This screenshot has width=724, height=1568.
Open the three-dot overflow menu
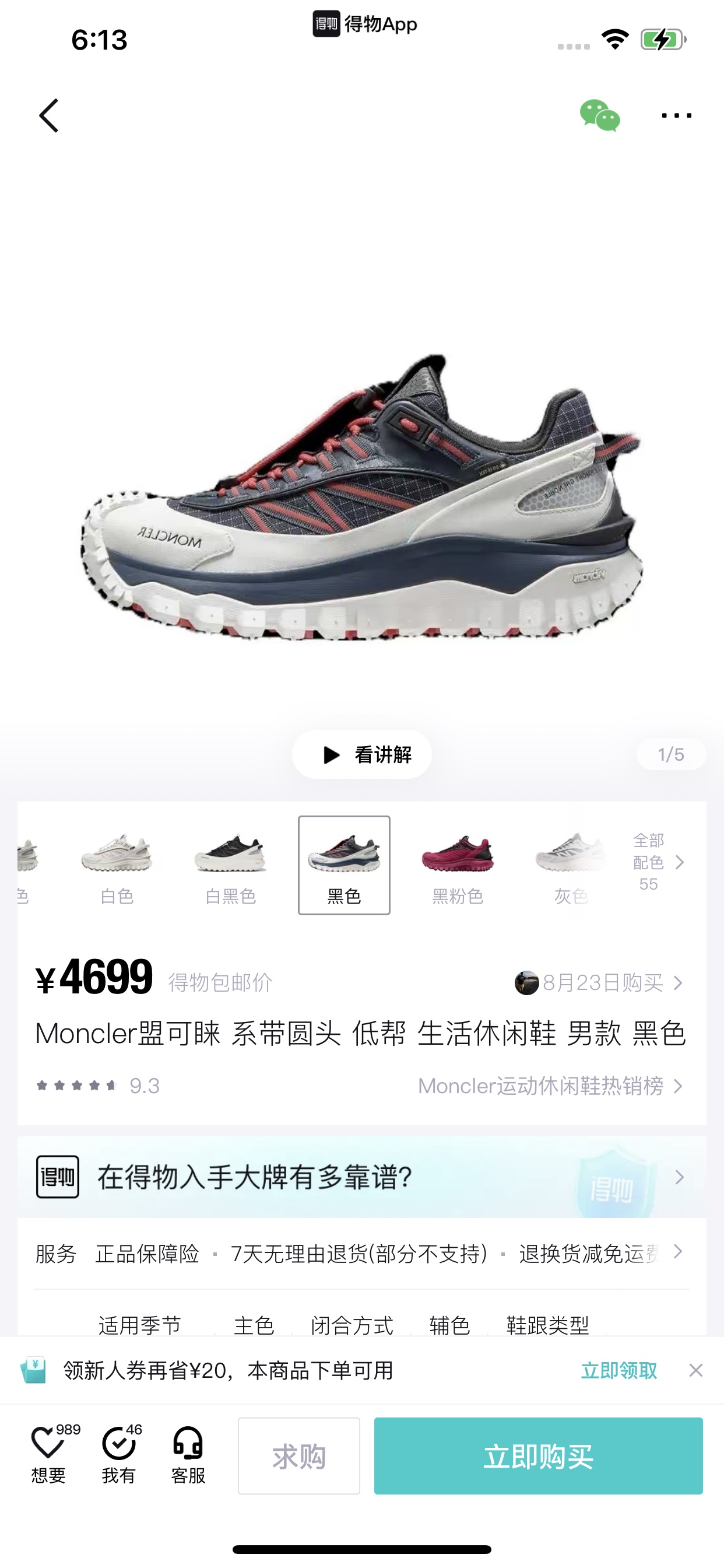tap(676, 116)
